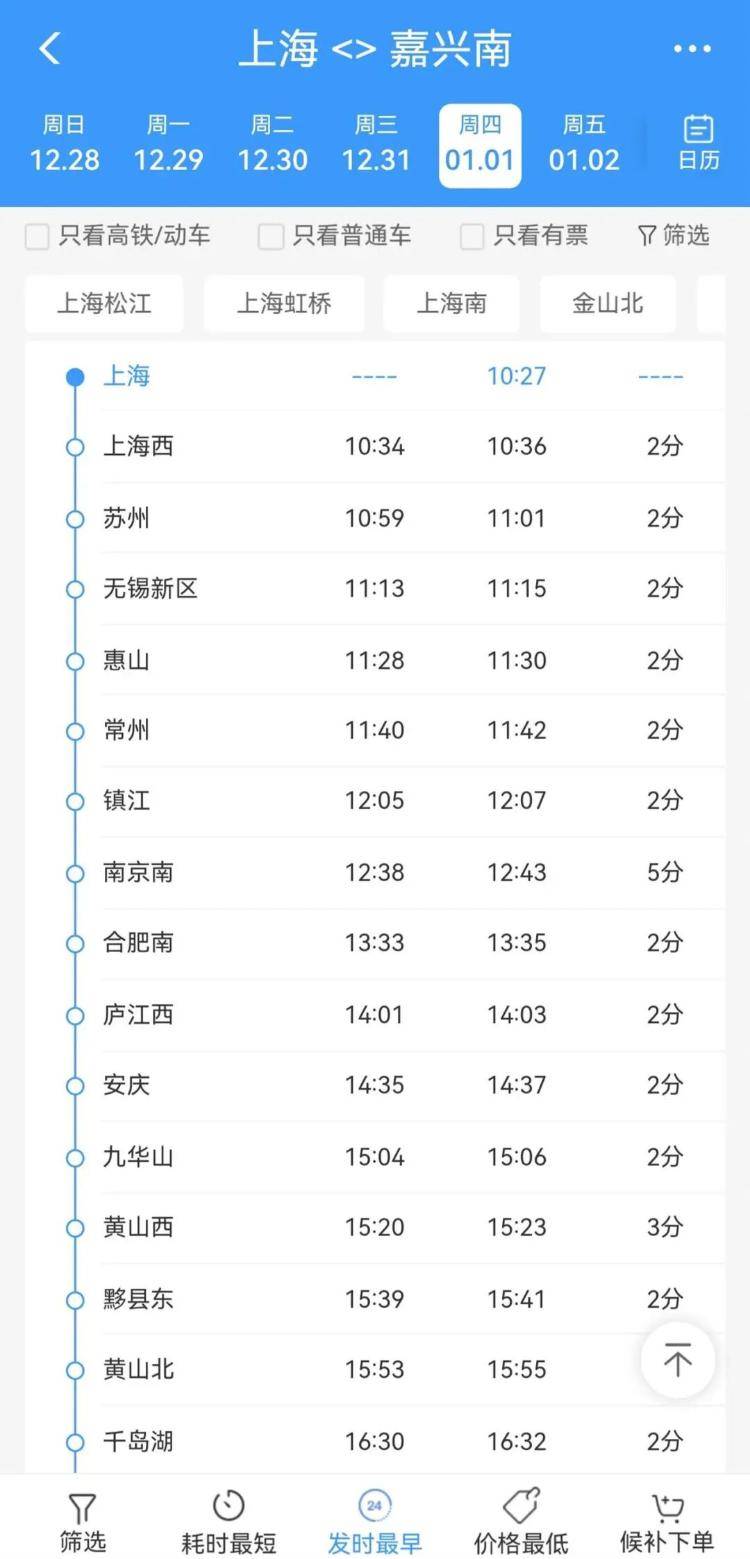The image size is (750, 1559).
Task: Select the 金山北 station option
Action: (x=607, y=303)
